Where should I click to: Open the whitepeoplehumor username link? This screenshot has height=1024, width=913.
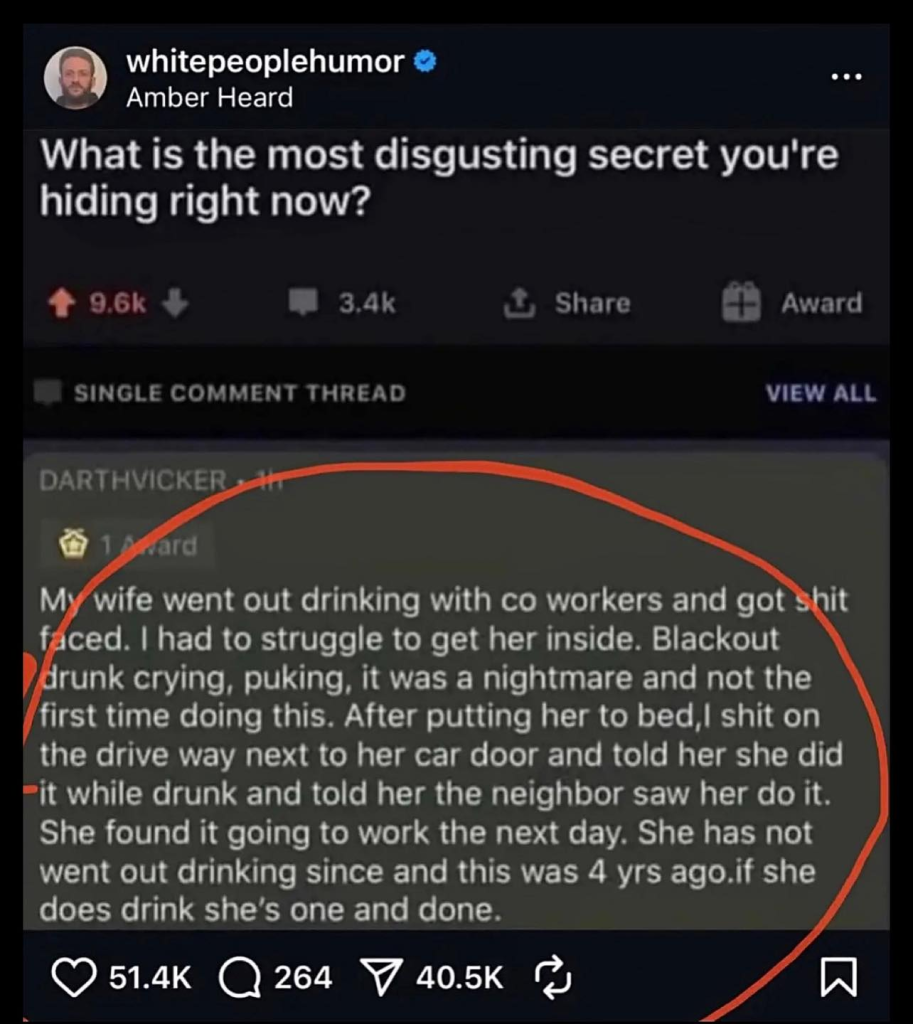coord(265,62)
